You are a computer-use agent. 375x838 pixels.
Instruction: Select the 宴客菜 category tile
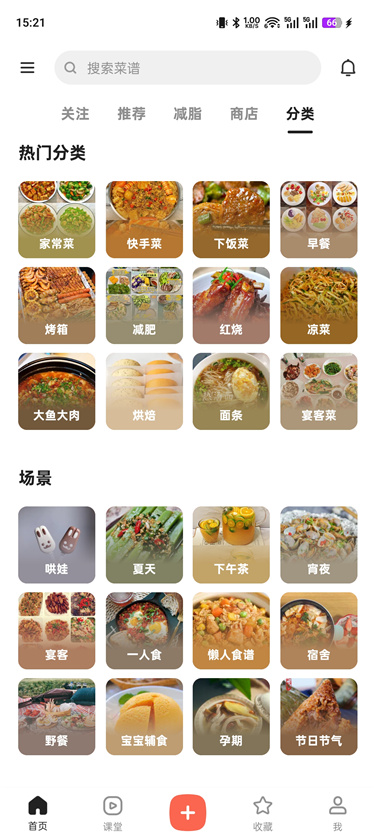coord(319,391)
